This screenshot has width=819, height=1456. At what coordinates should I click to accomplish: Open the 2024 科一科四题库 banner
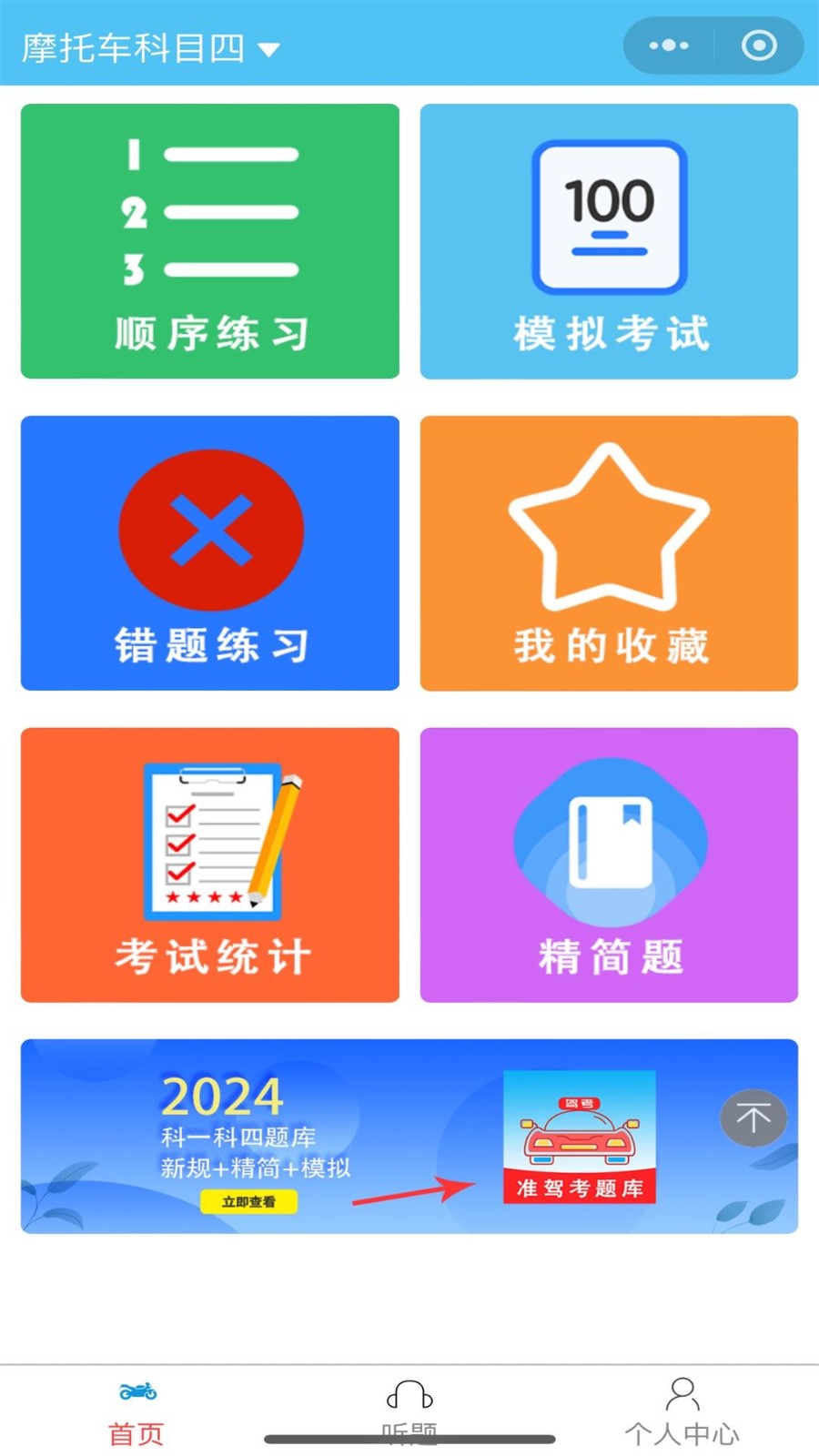364,1137
